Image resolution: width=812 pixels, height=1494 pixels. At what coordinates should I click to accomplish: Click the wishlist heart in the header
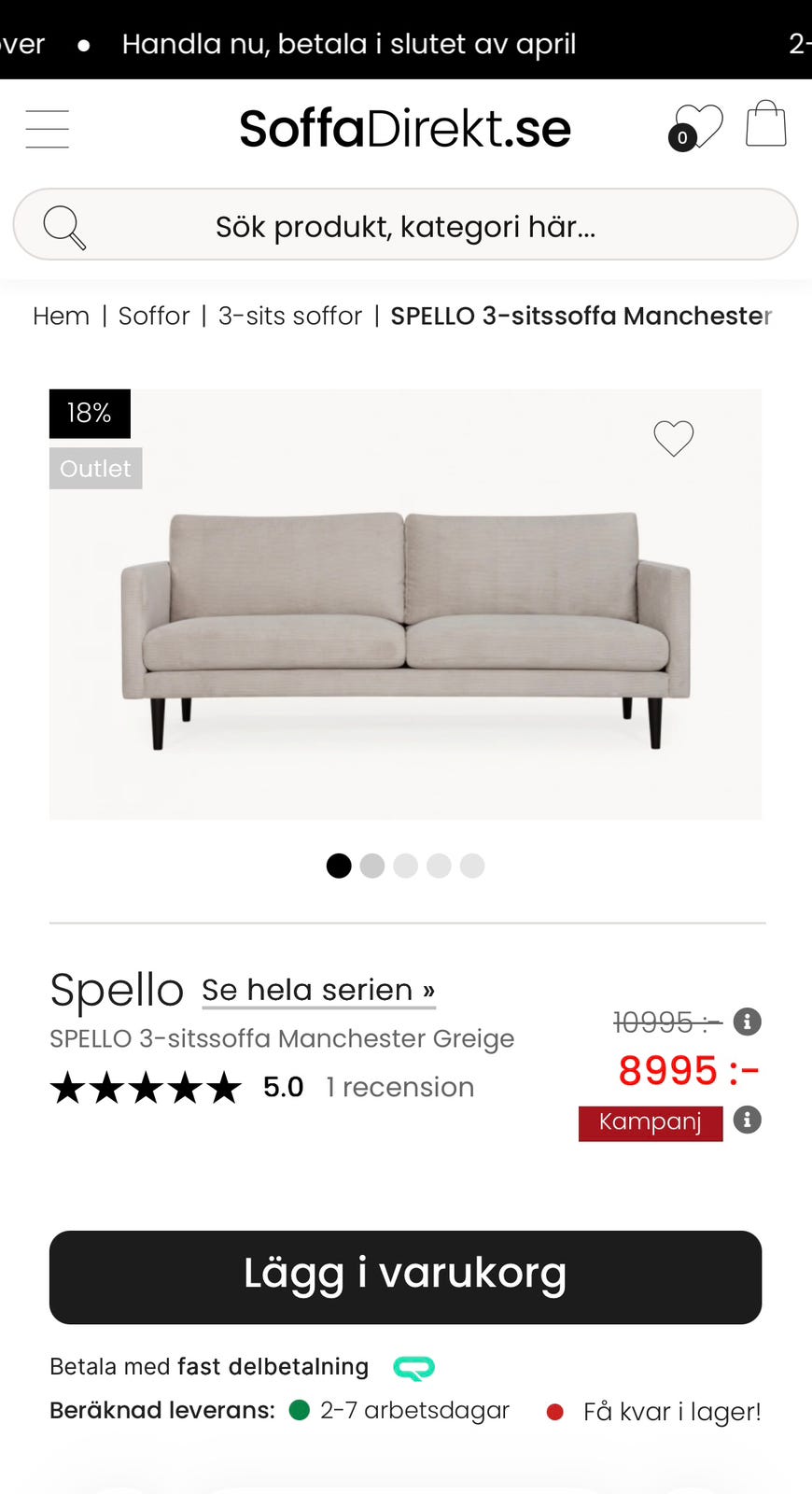pyautogui.click(x=700, y=122)
